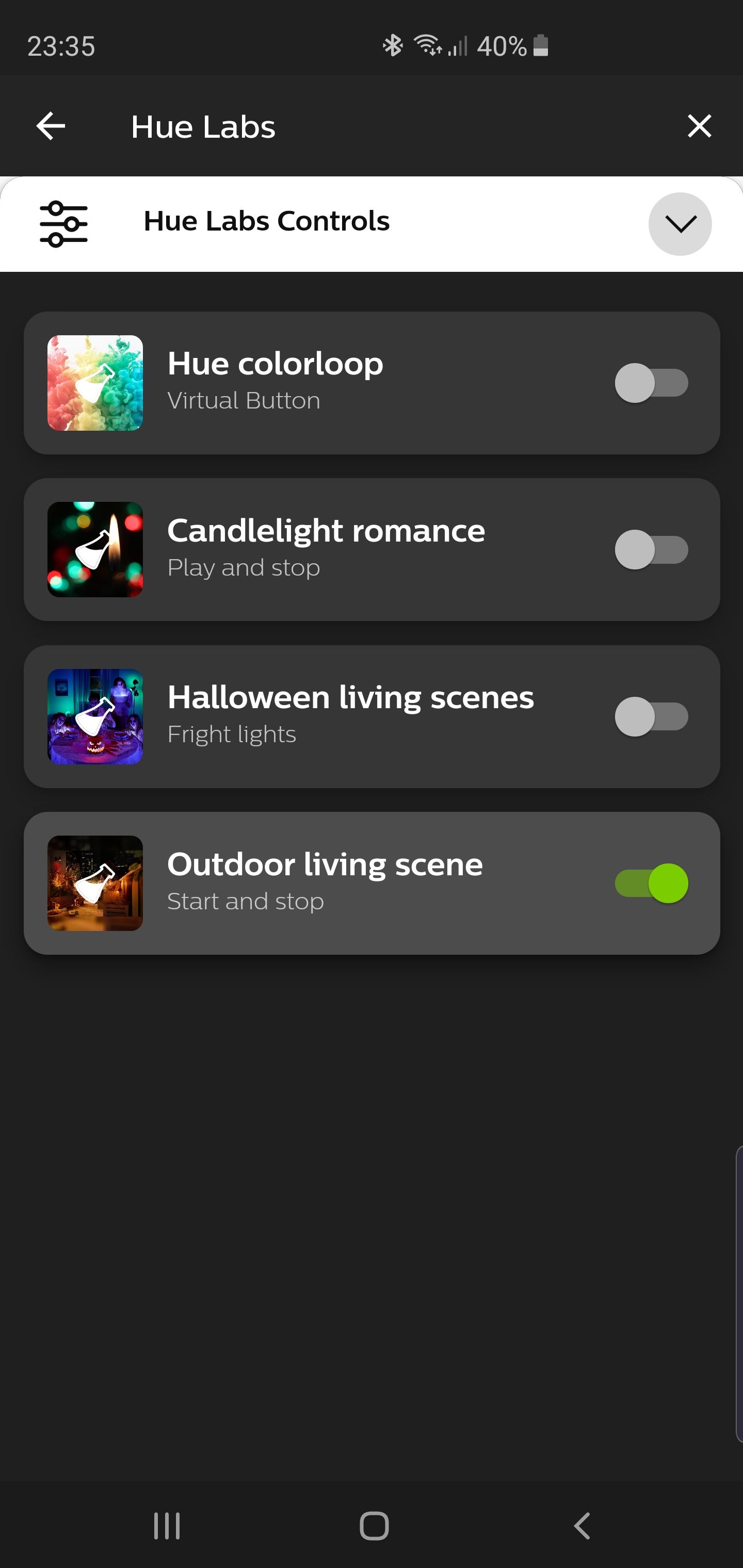
Task: Close the Hue Labs screen
Action: coord(699,126)
